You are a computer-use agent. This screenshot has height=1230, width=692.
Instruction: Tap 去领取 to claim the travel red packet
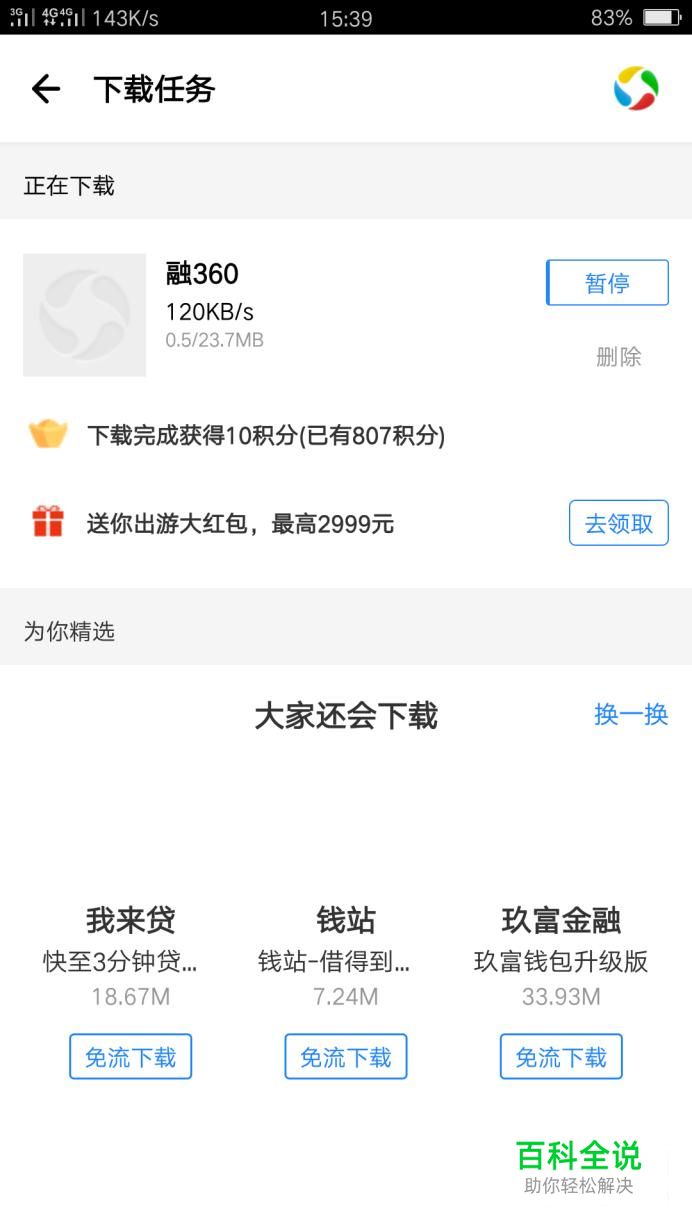618,523
